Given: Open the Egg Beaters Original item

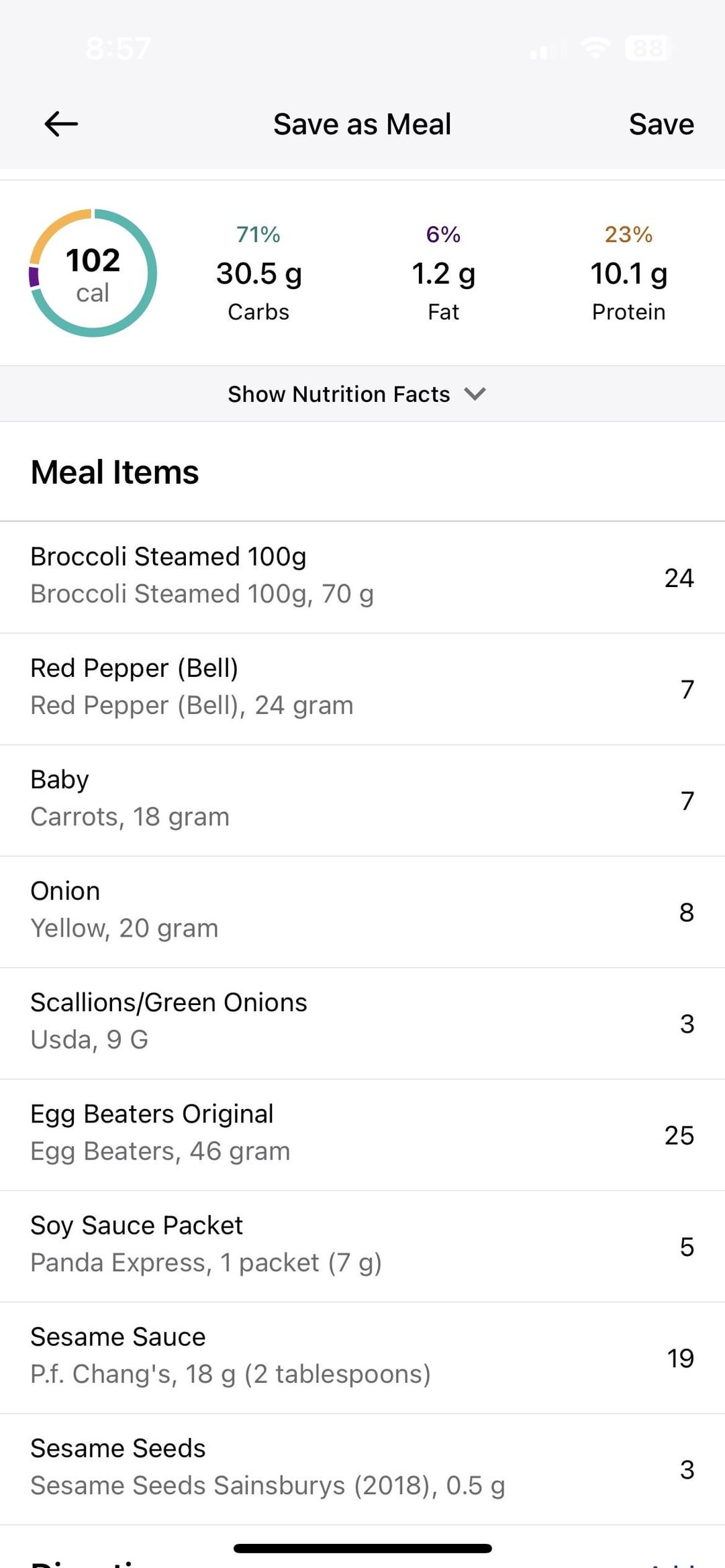Looking at the screenshot, I should pos(362,1135).
